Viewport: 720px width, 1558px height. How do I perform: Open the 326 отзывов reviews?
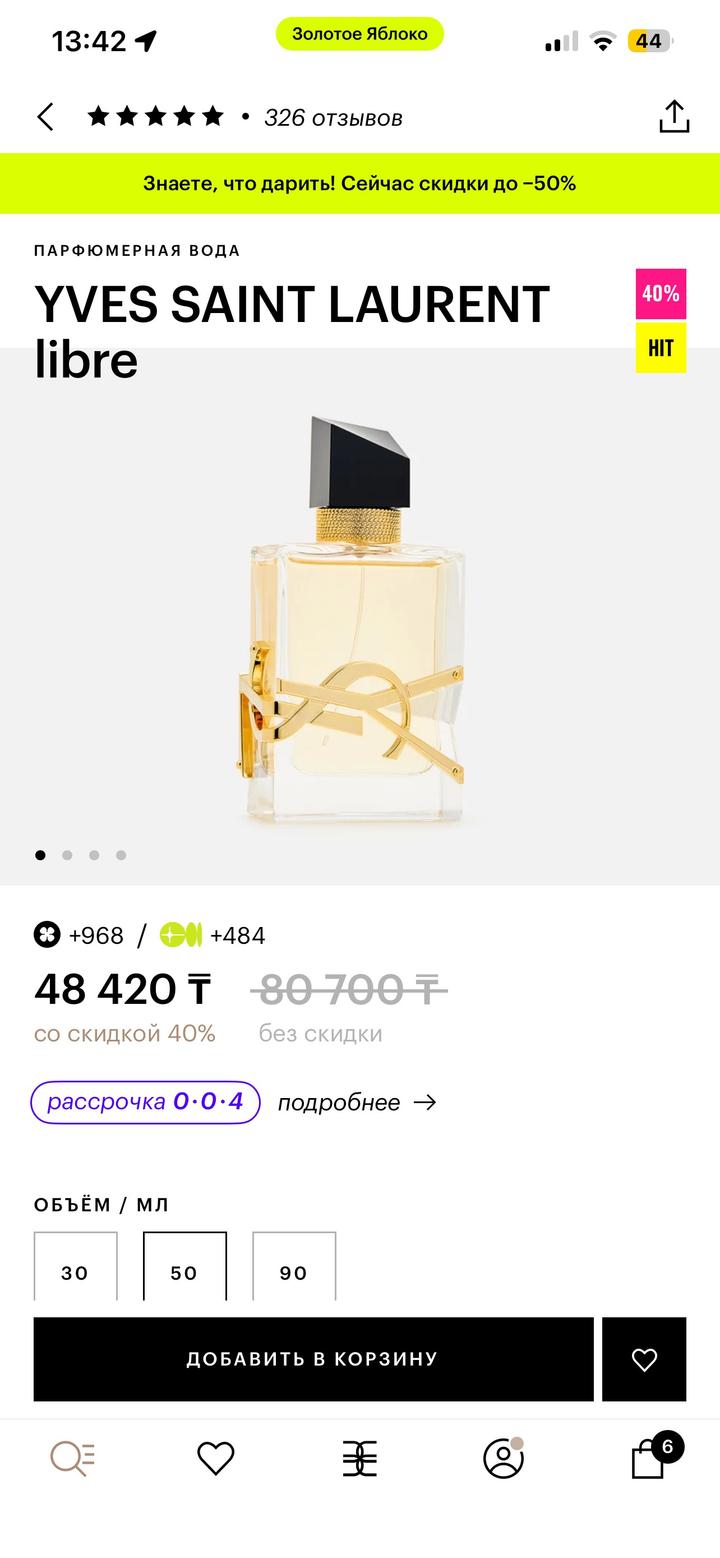point(332,118)
